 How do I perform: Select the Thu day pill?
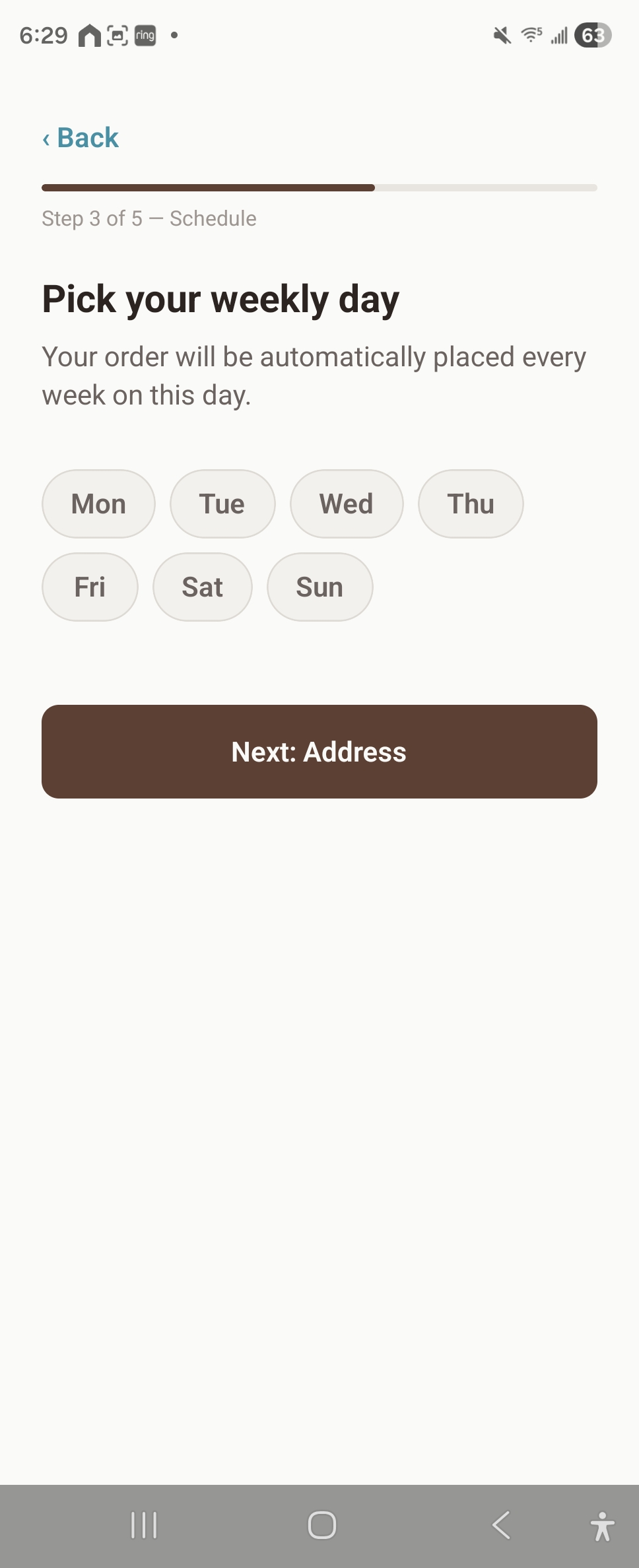[x=470, y=504]
